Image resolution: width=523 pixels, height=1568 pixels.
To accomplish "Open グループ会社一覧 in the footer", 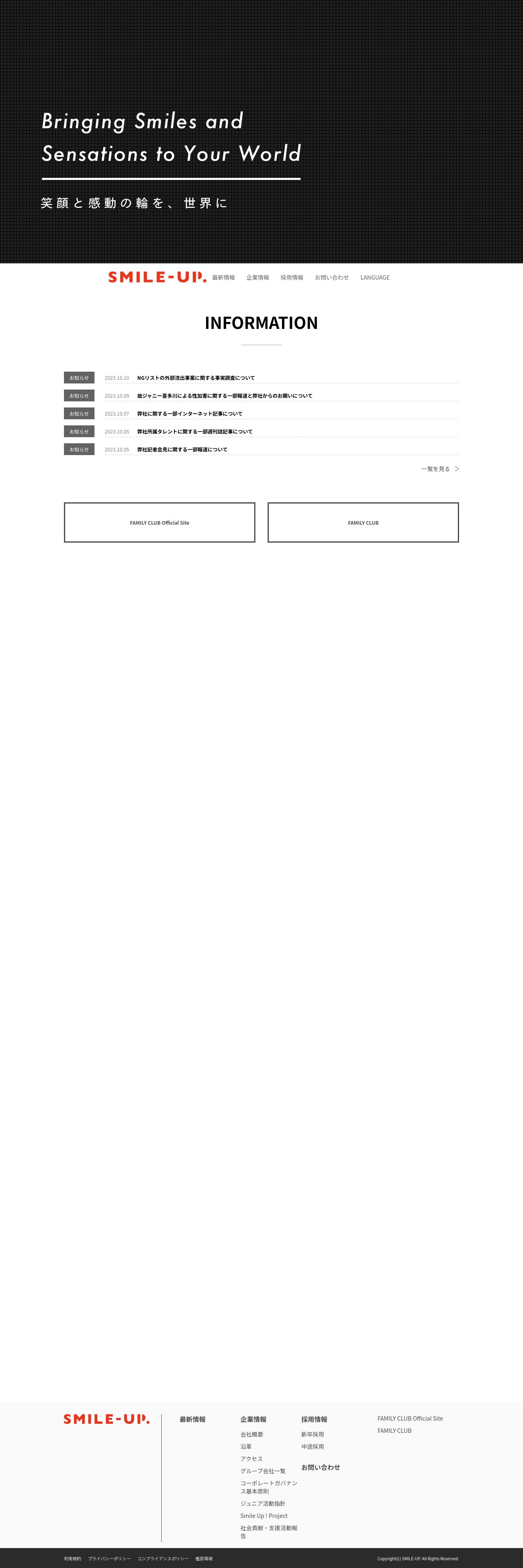I will [262, 1471].
